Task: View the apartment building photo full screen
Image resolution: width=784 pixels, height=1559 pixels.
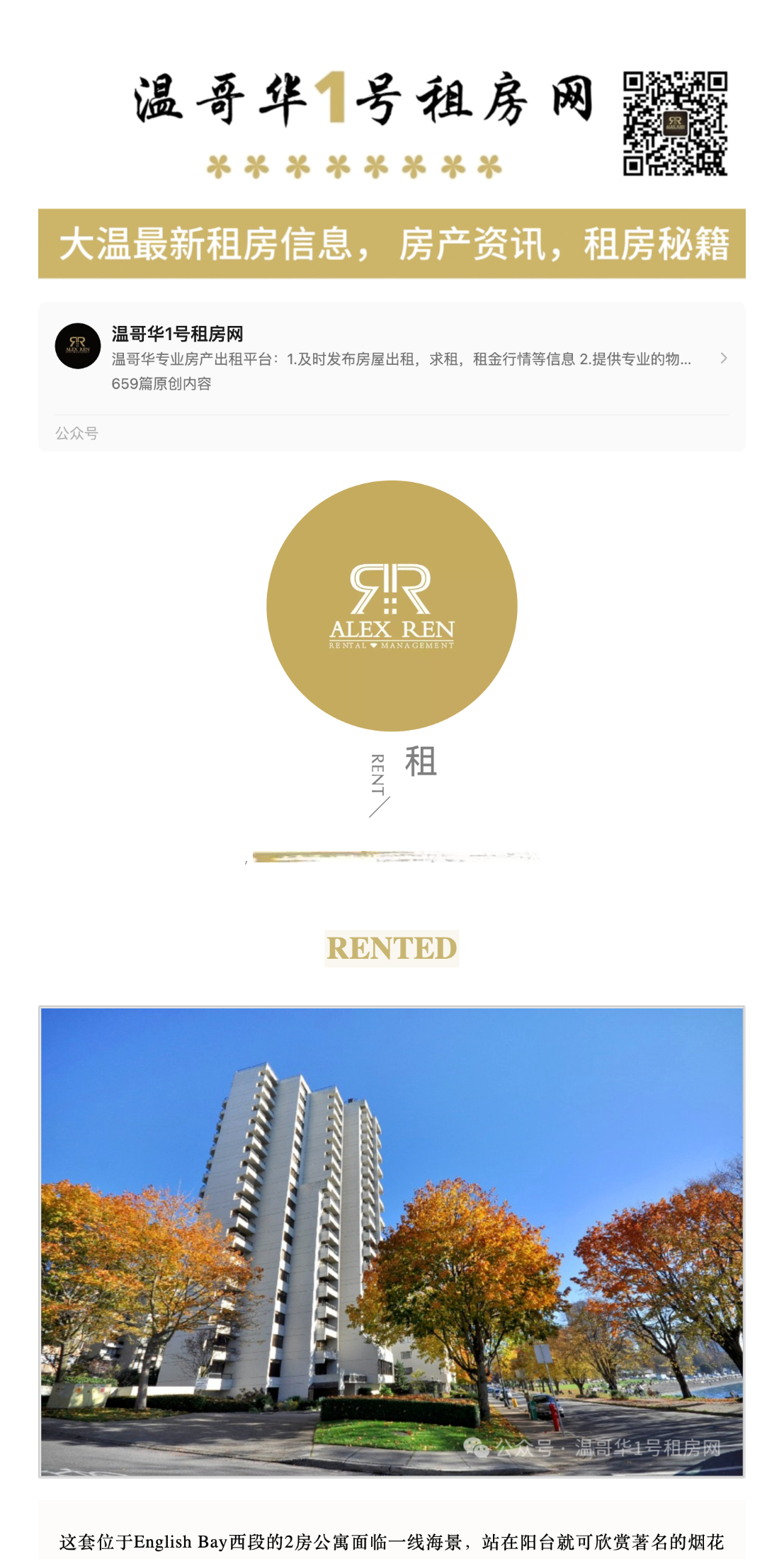Action: [392, 1241]
